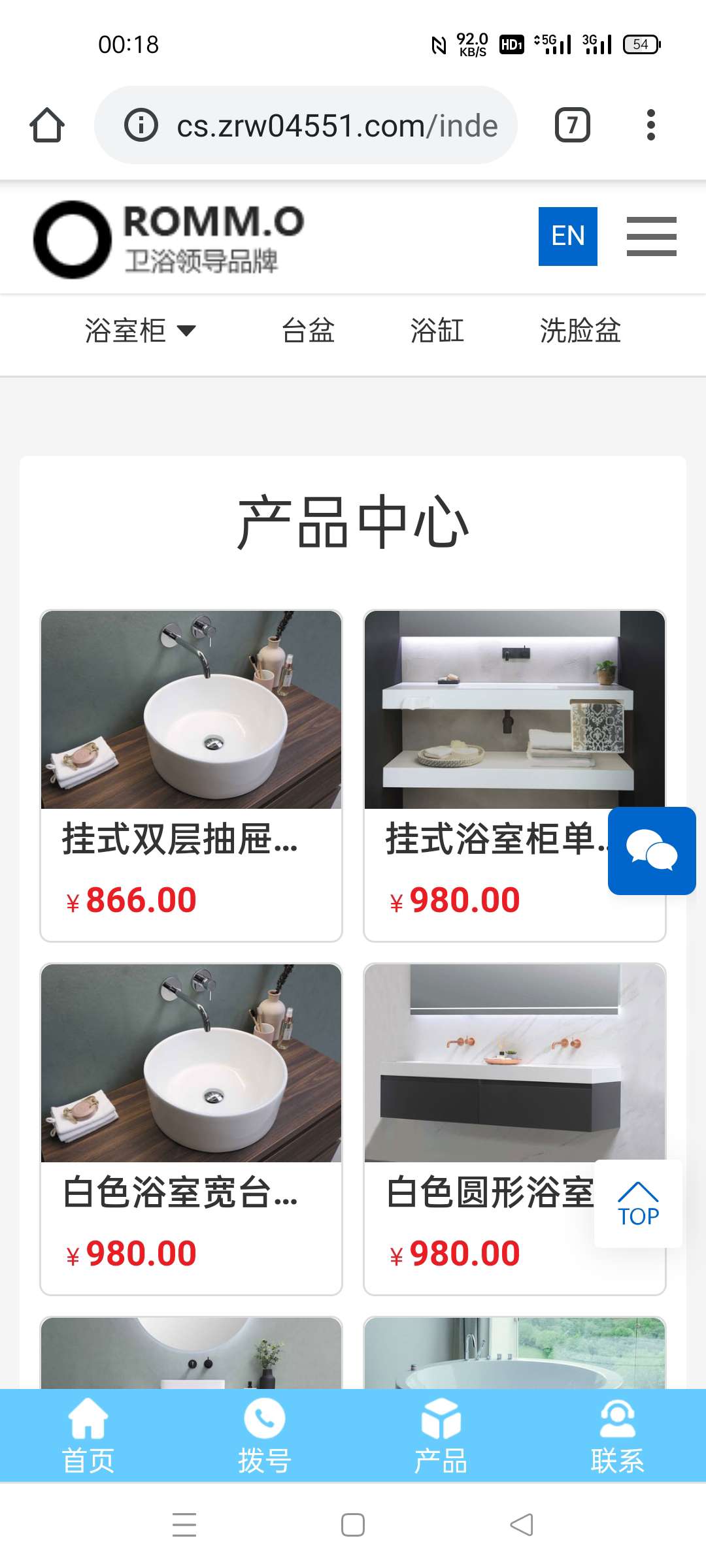The width and height of the screenshot is (706, 1568).
Task: Jump back to top with TOP button
Action: (638, 1203)
